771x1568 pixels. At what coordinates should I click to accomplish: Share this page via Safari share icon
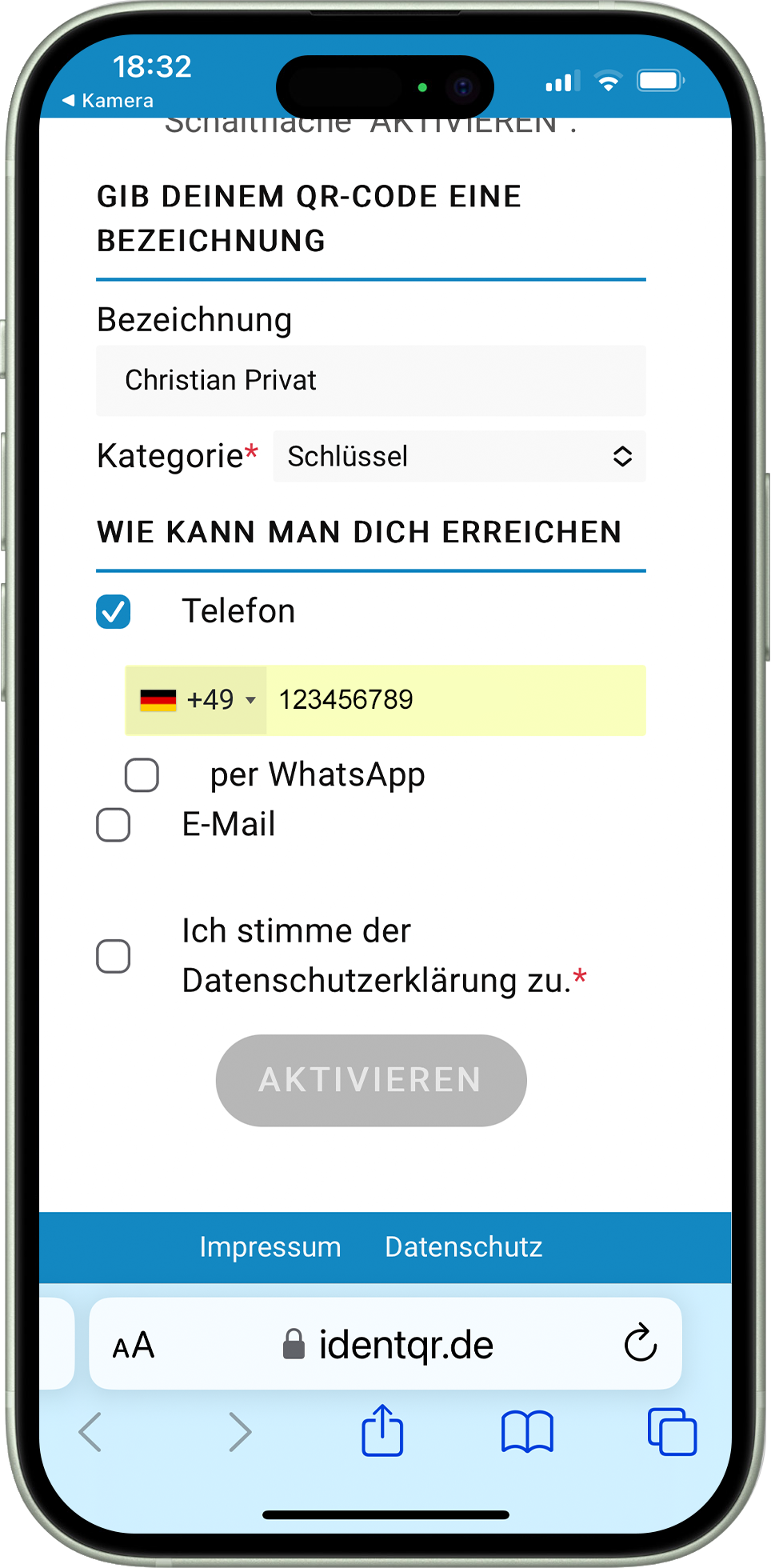click(382, 1430)
